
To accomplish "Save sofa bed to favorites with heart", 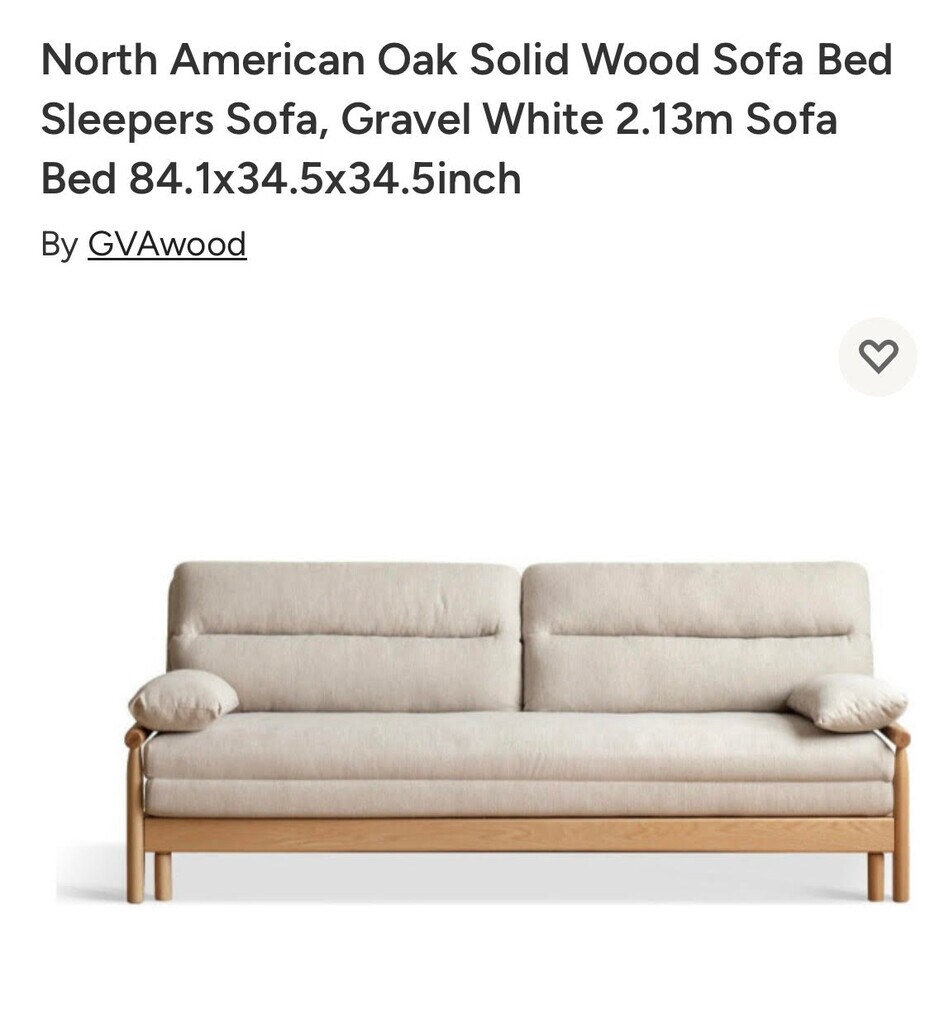I will [x=878, y=357].
